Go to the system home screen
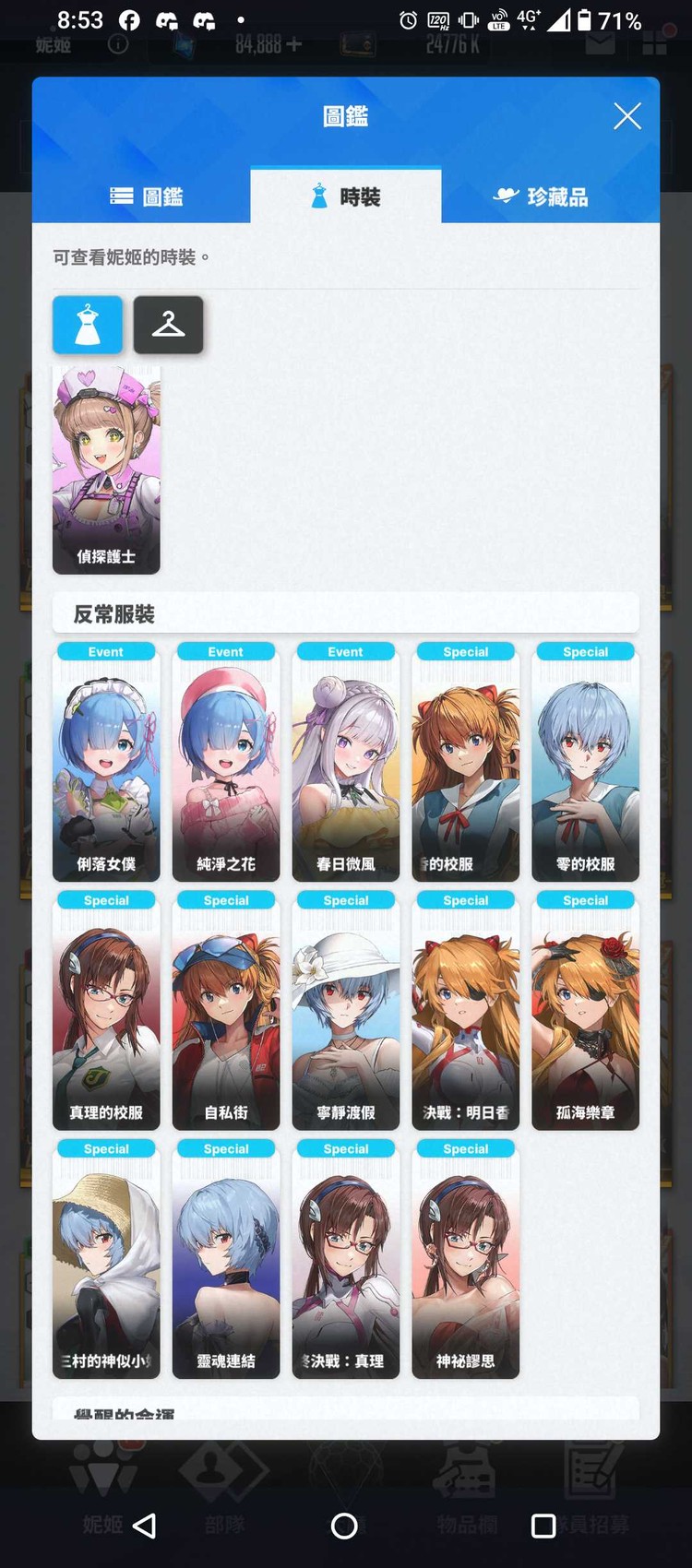The height and width of the screenshot is (1568, 692). tap(344, 1526)
